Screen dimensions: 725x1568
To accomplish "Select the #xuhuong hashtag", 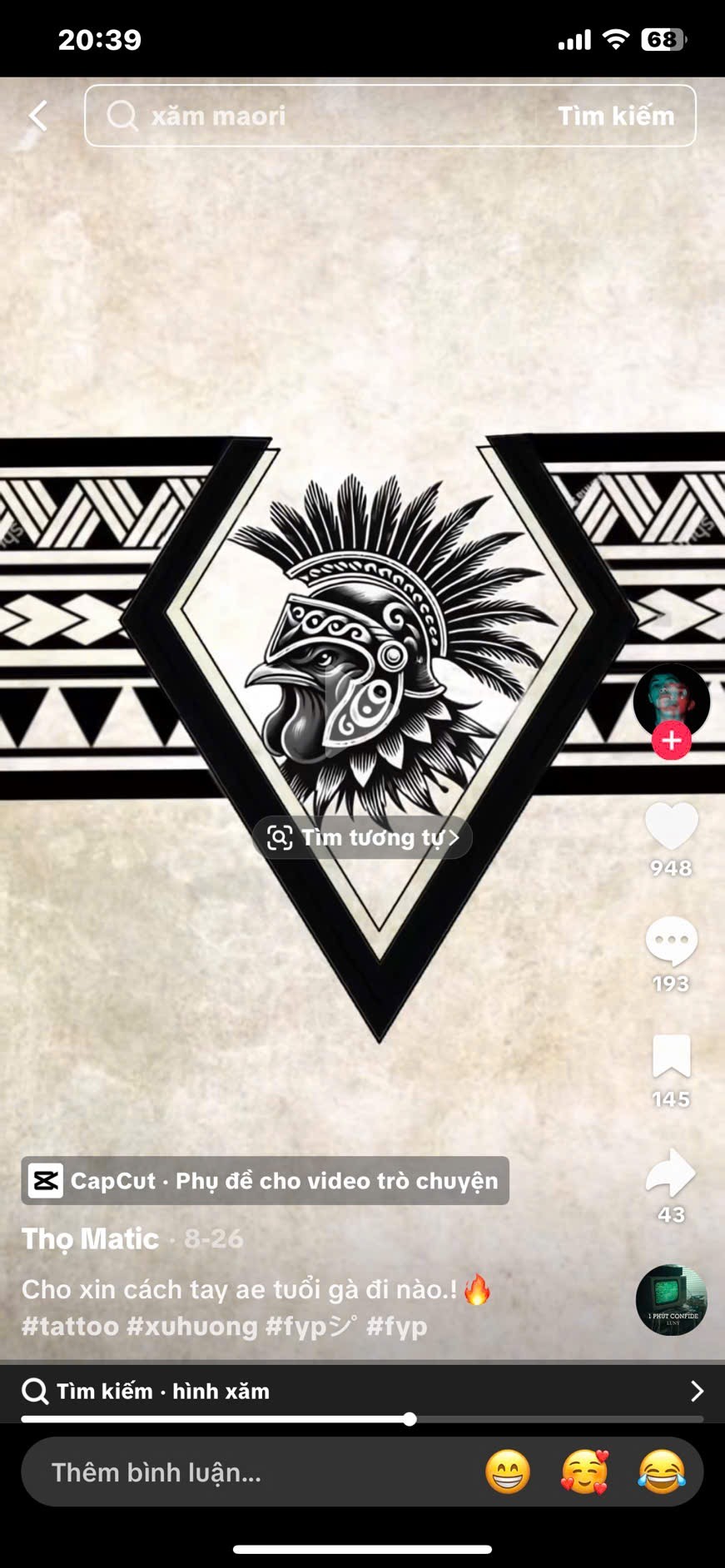I will (191, 1326).
